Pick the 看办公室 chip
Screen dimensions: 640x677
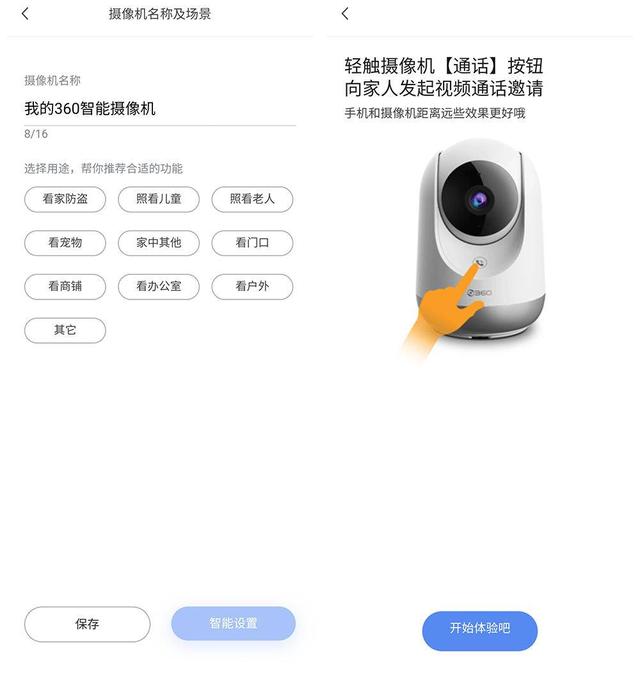tap(159, 287)
